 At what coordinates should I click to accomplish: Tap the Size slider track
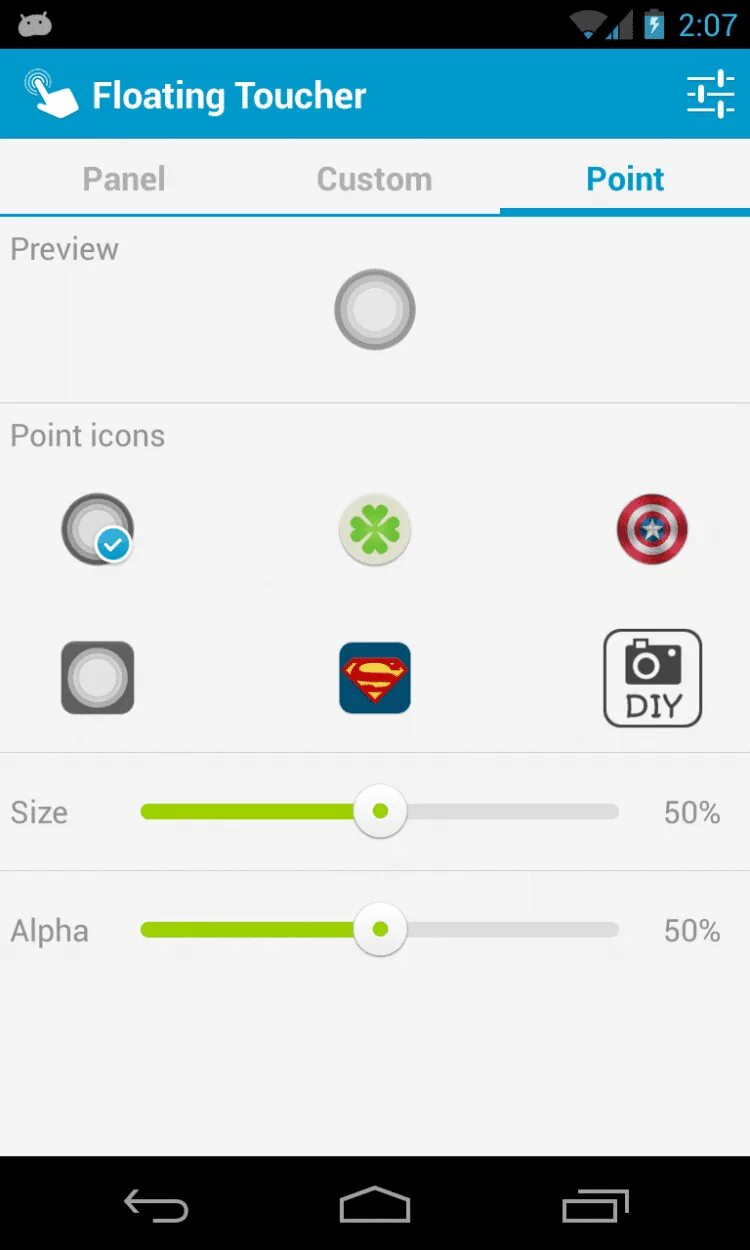pos(380,812)
